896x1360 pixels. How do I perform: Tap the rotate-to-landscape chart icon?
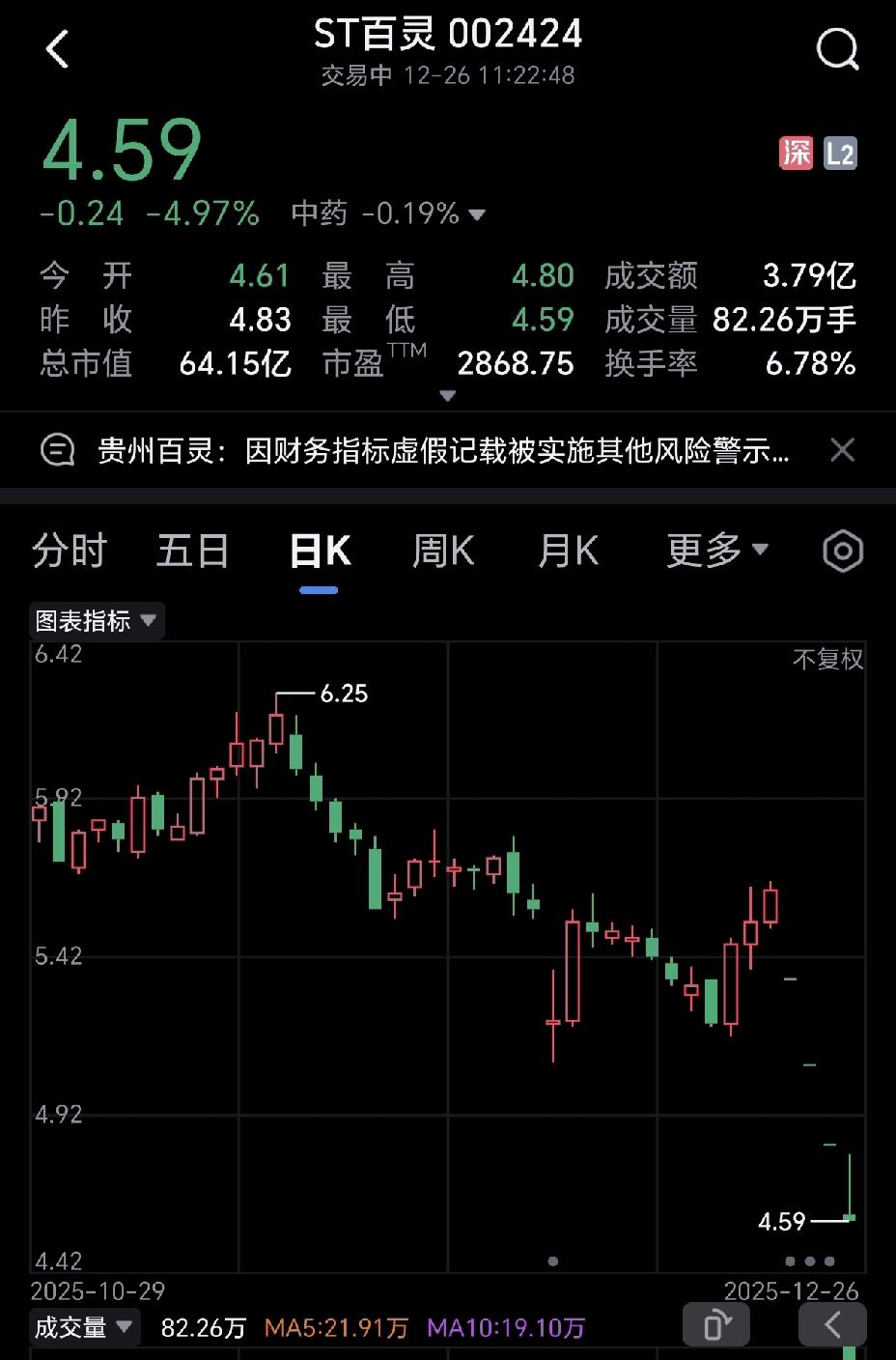pyautogui.click(x=716, y=1324)
